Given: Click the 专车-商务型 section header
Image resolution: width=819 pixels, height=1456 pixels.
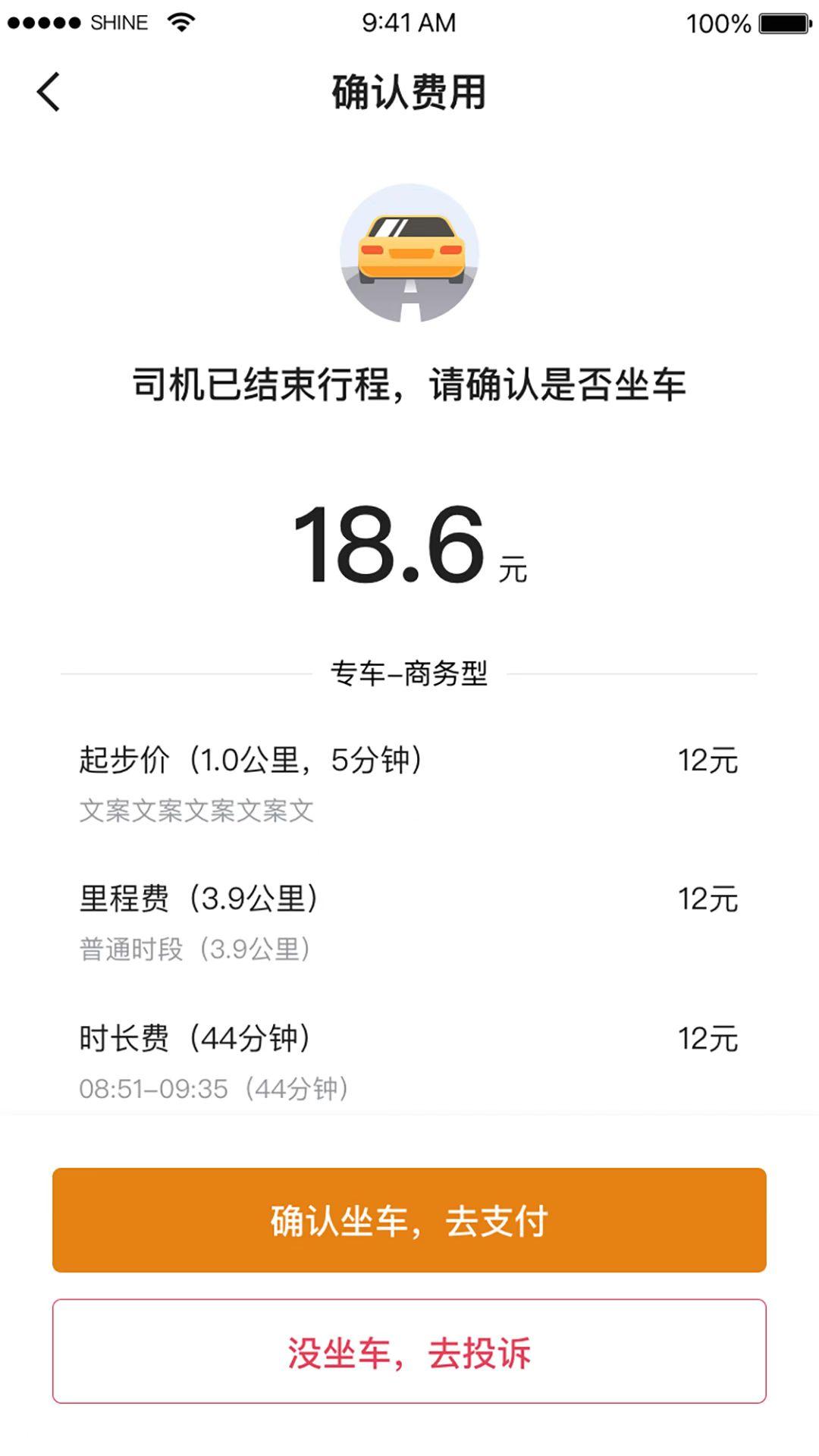Looking at the screenshot, I should tap(409, 673).
